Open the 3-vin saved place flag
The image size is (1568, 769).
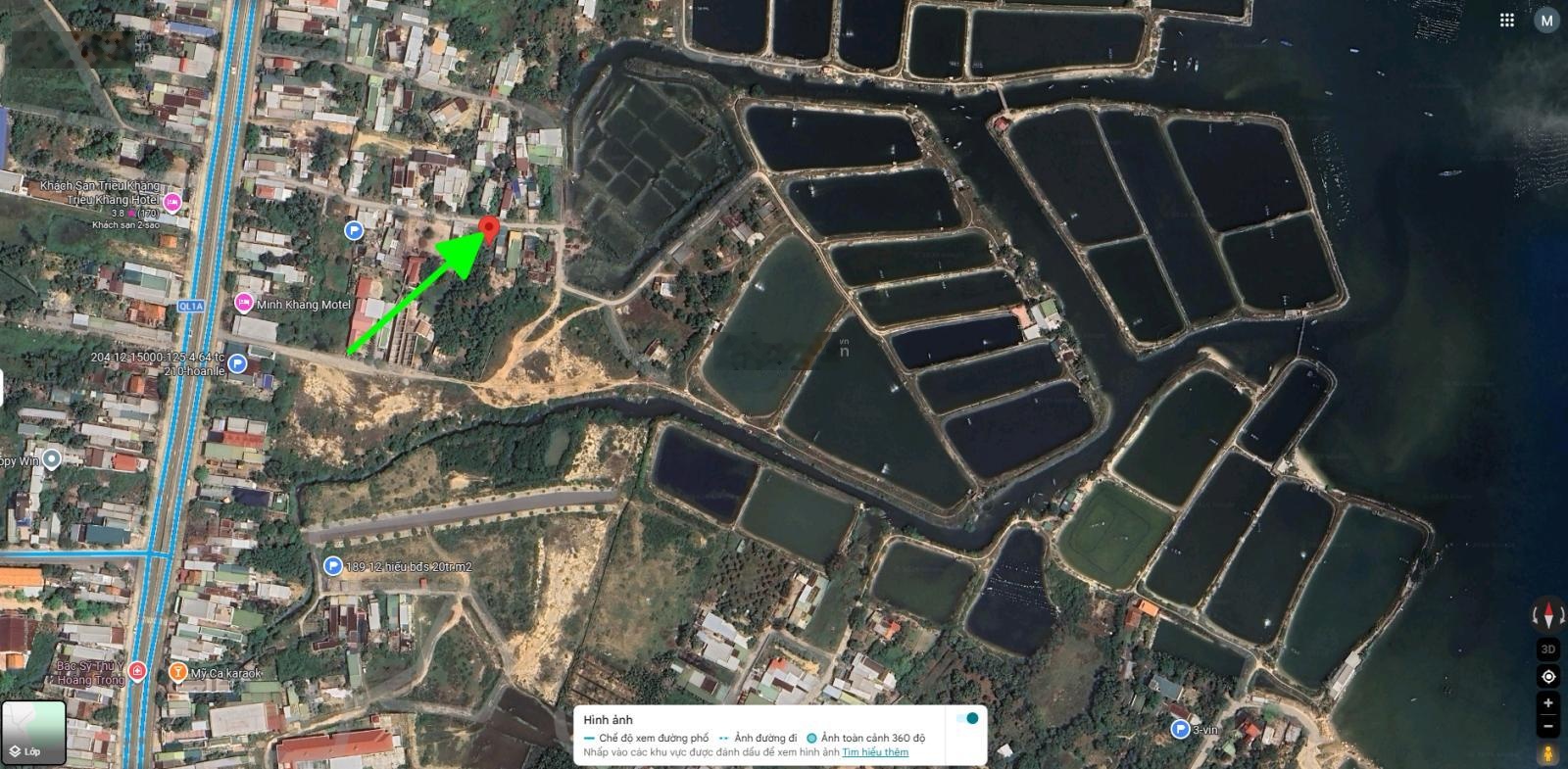1180,728
